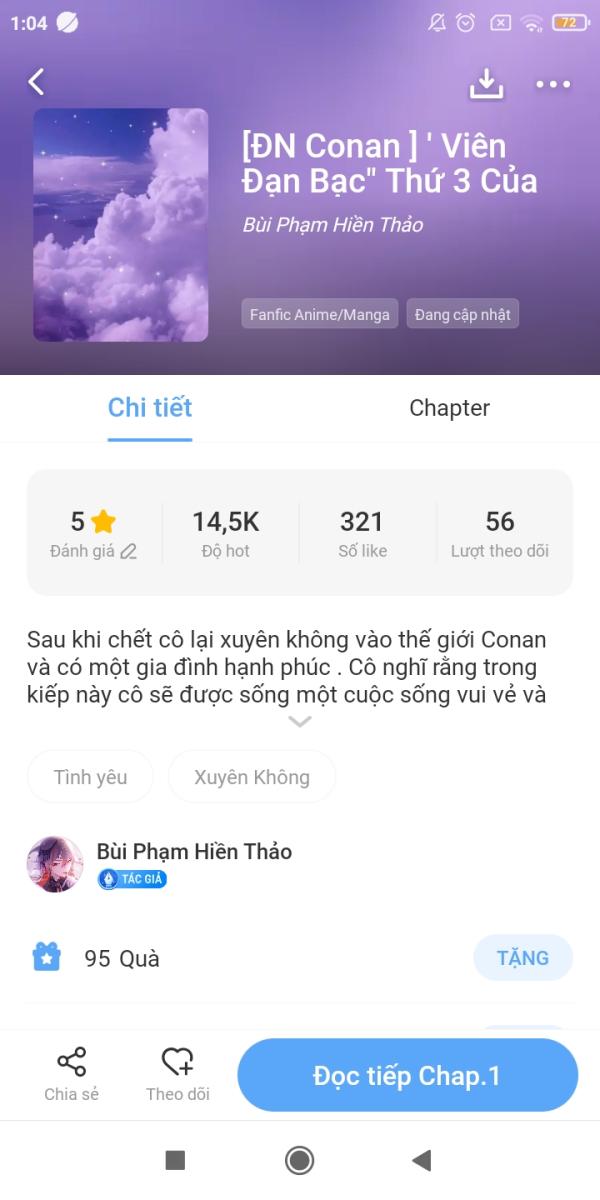Select the Fanfic Anime/Manga tag
600x1200 pixels.
click(320, 314)
